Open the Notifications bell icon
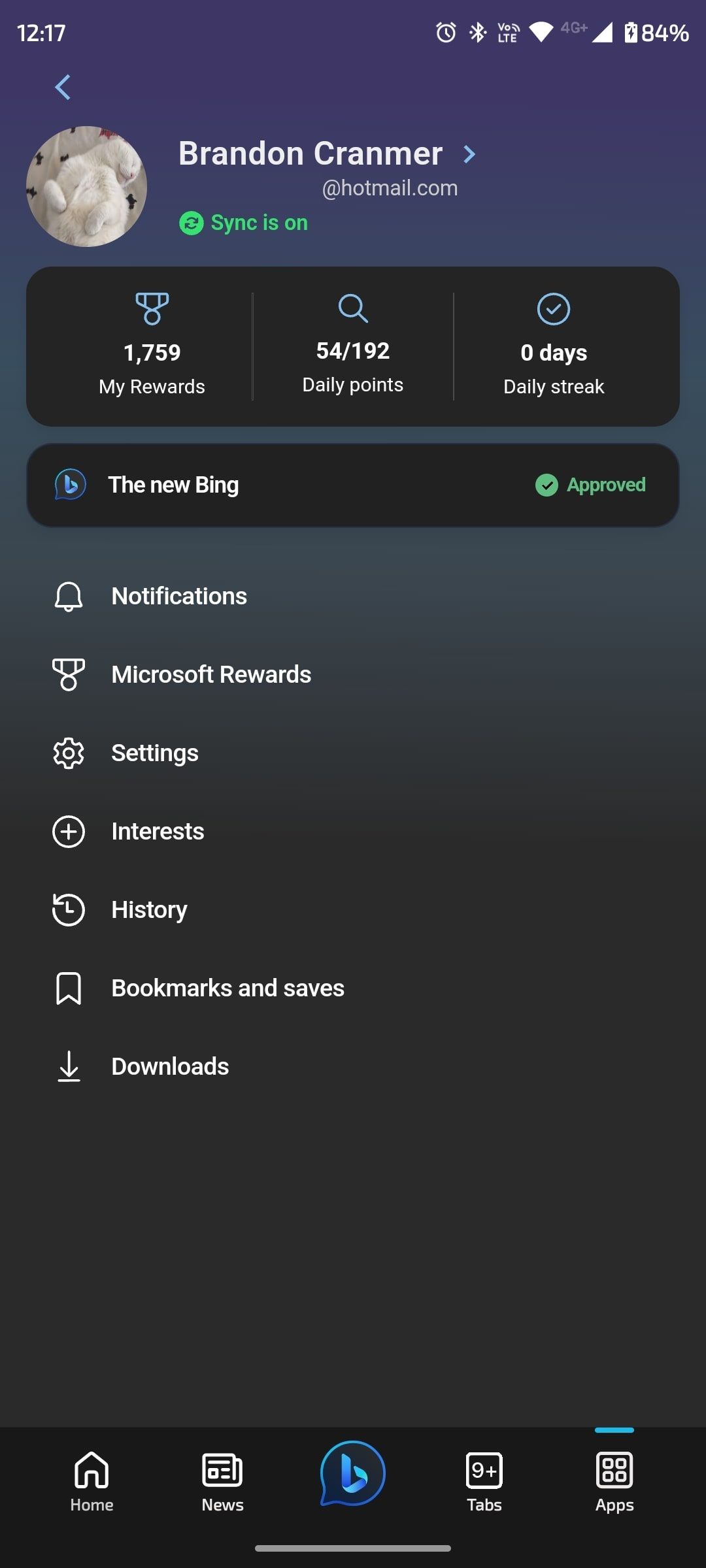Screen dimensions: 706x1568 coord(68,595)
